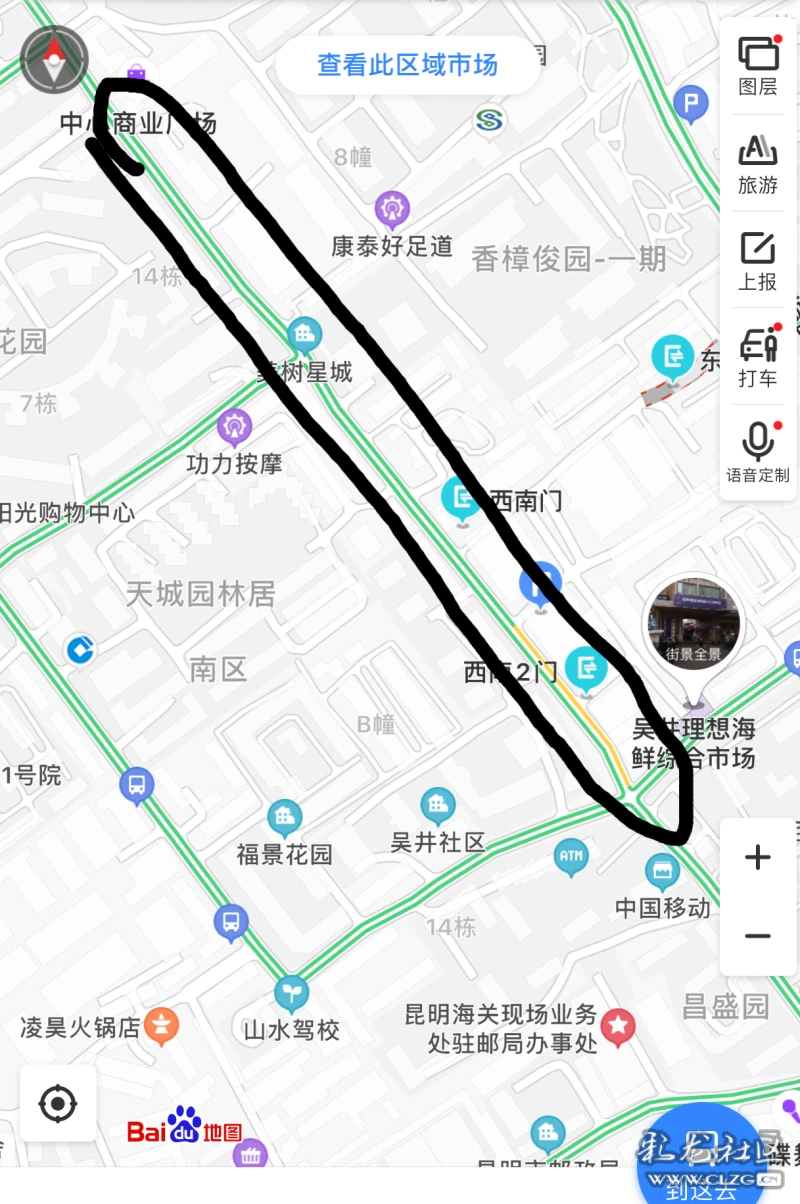The image size is (800, 1204).
Task: Zoom out with the minus button
Action: (758, 936)
